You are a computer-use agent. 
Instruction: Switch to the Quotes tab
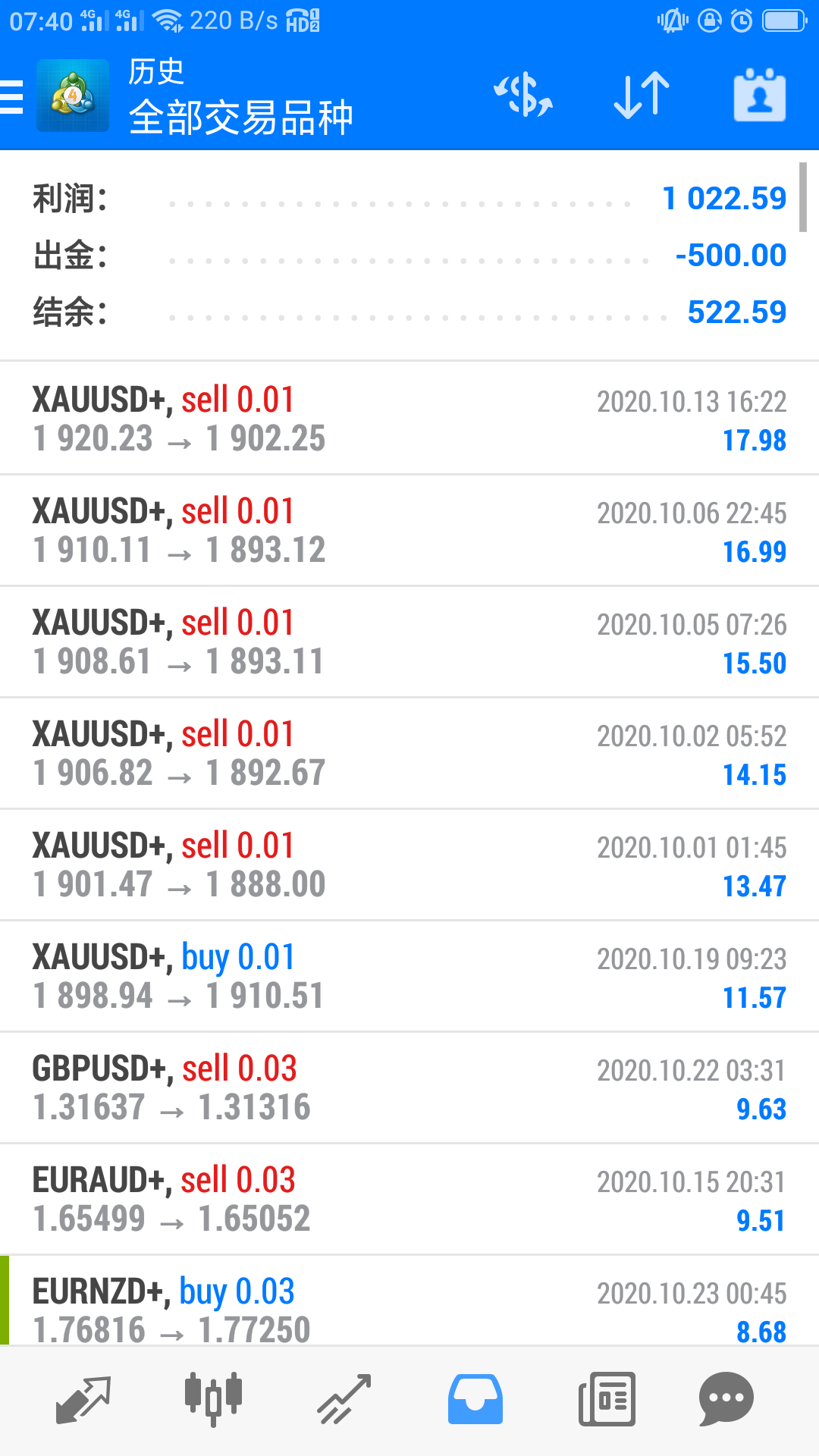pos(83,1399)
